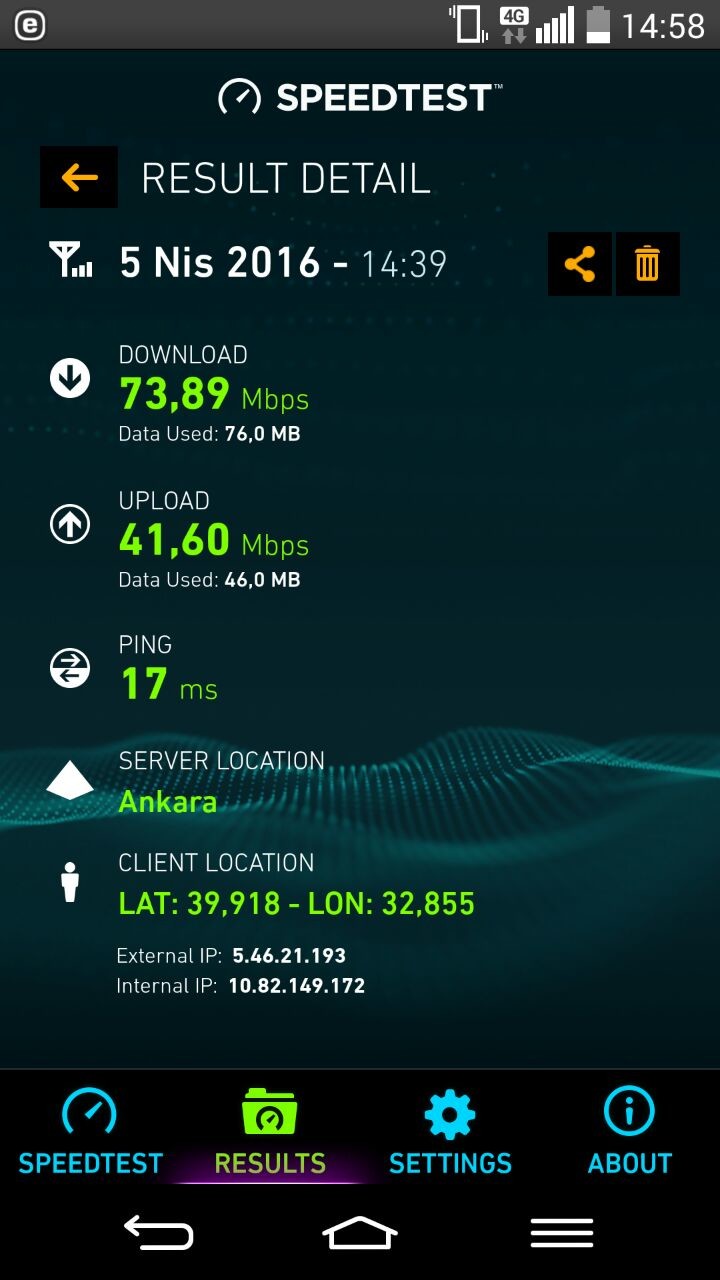Open the Settings tab

pos(450,1130)
